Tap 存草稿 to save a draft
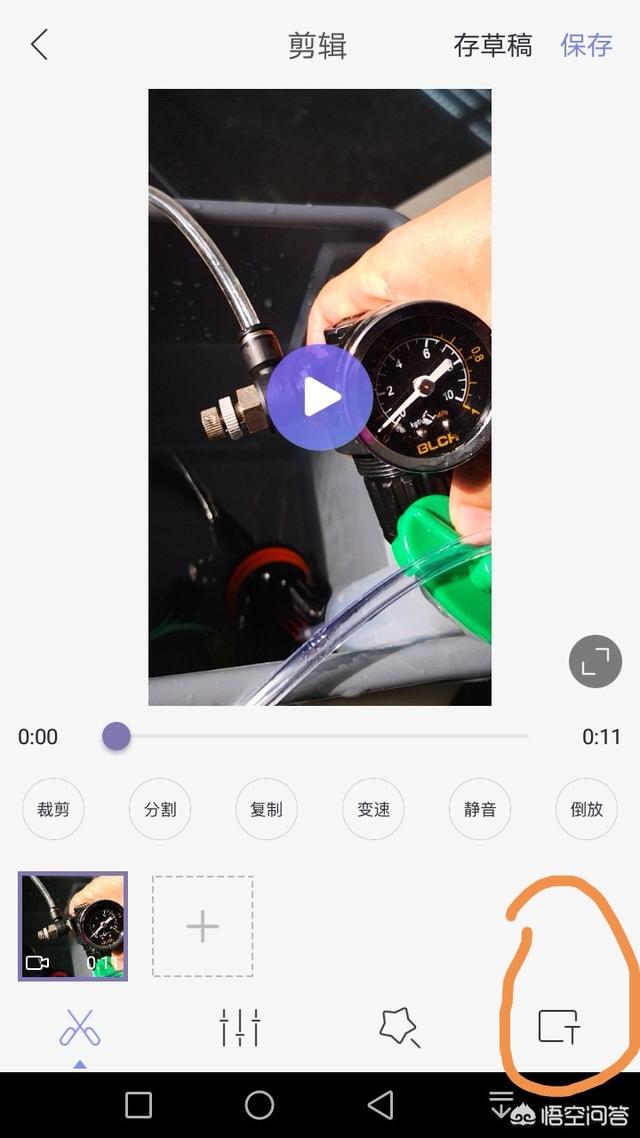Viewport: 640px width, 1138px height. [493, 46]
